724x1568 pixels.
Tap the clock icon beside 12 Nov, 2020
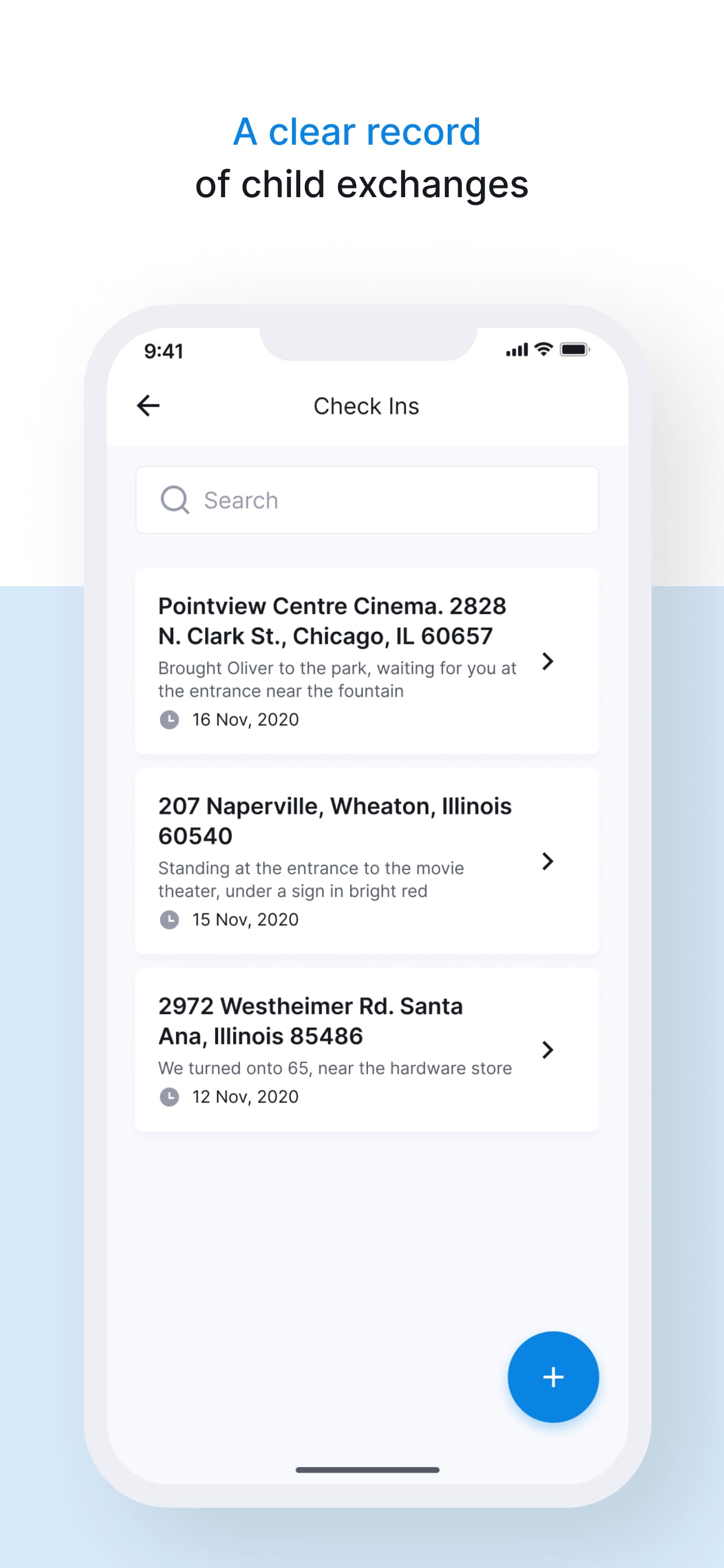pos(169,1096)
